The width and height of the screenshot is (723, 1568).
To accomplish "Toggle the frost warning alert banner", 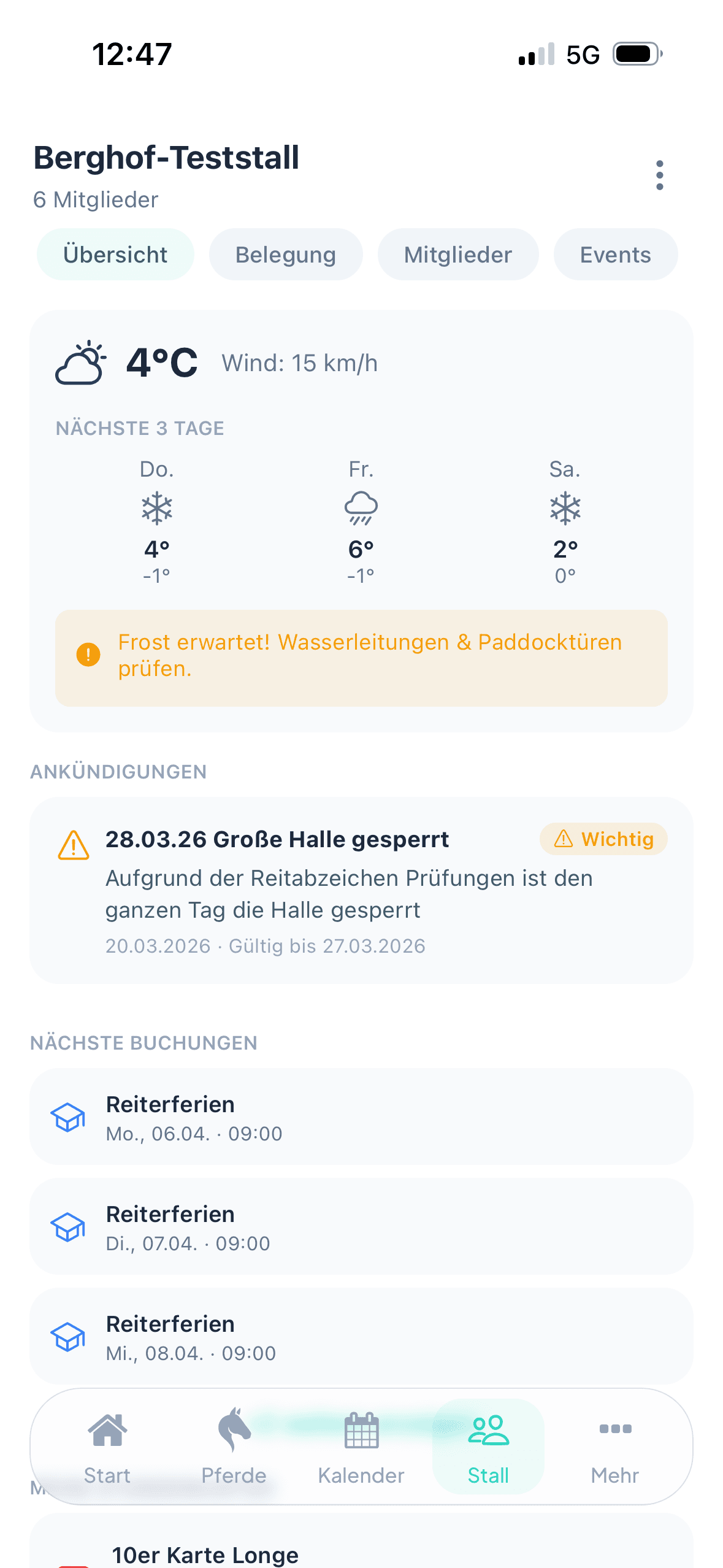I will (x=362, y=657).
